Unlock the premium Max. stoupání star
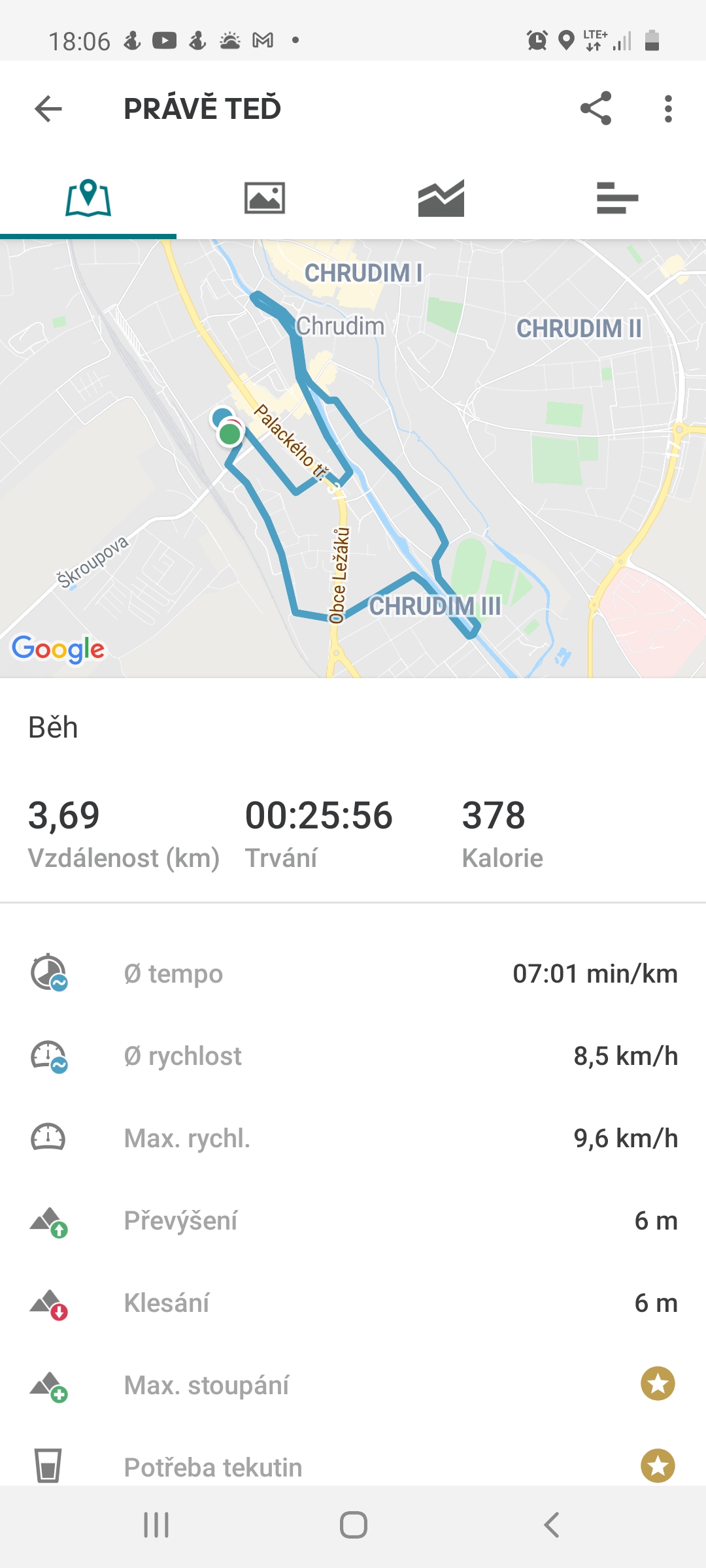 [658, 1384]
